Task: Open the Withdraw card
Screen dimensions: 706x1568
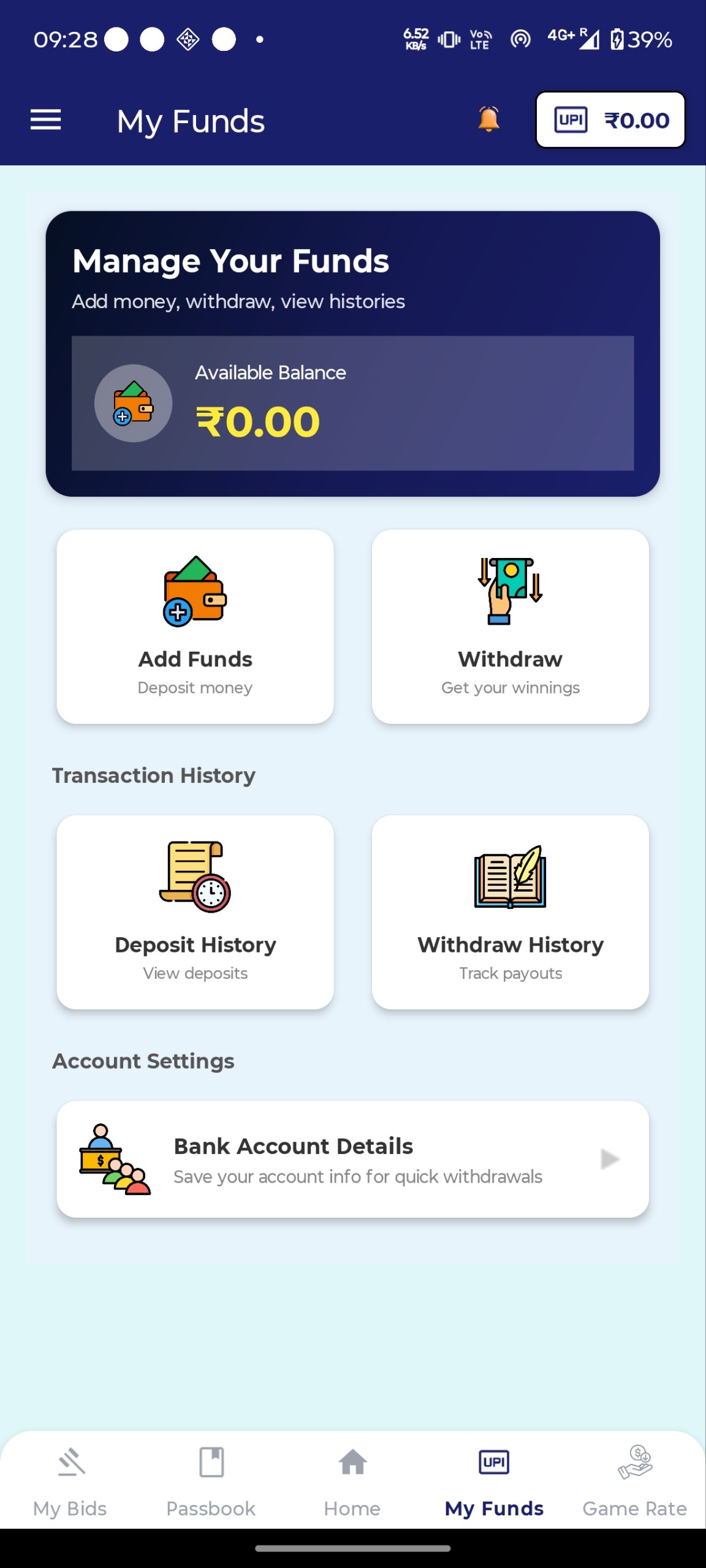Action: 510,626
